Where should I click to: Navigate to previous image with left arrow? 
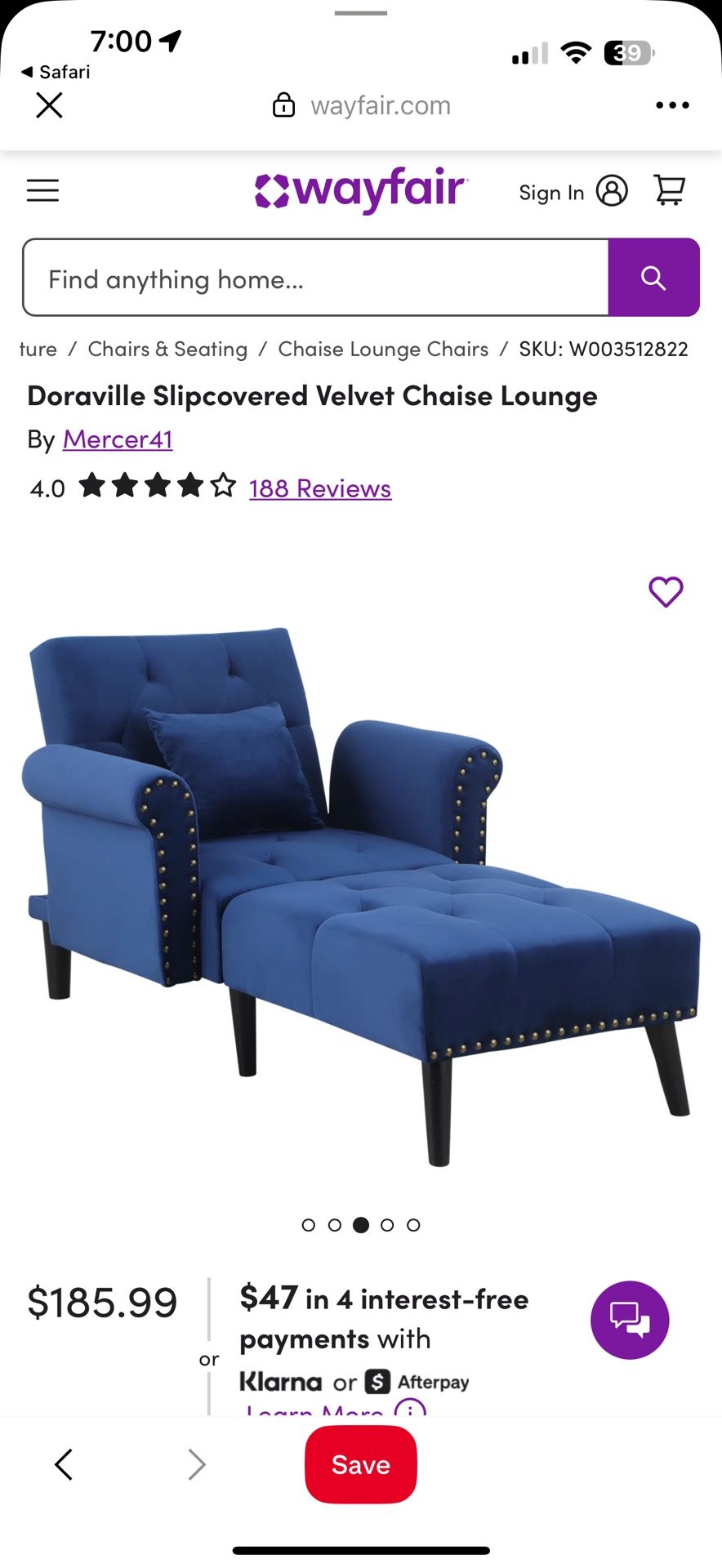pyautogui.click(x=64, y=1464)
